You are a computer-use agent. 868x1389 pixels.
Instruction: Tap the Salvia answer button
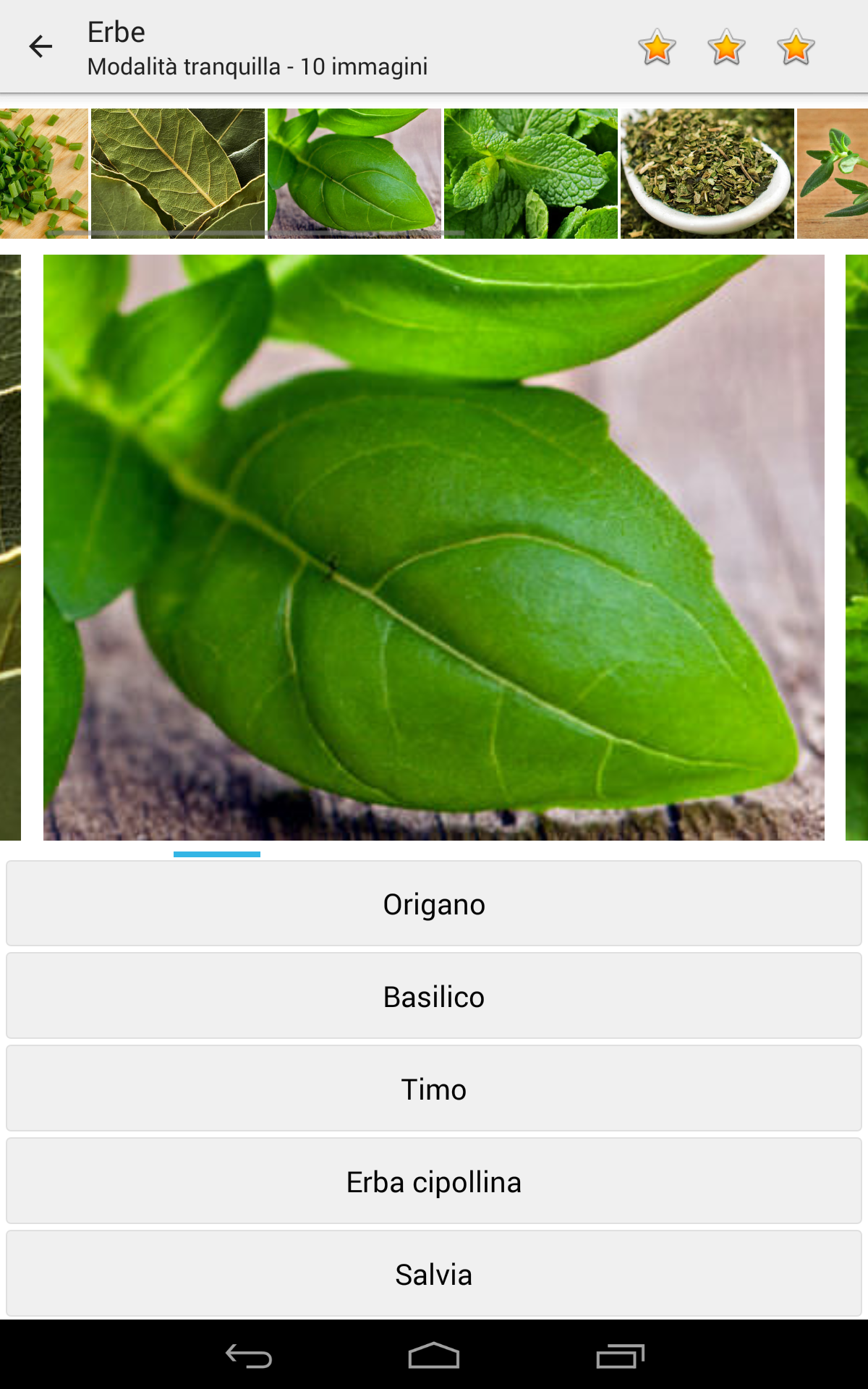point(434,1274)
